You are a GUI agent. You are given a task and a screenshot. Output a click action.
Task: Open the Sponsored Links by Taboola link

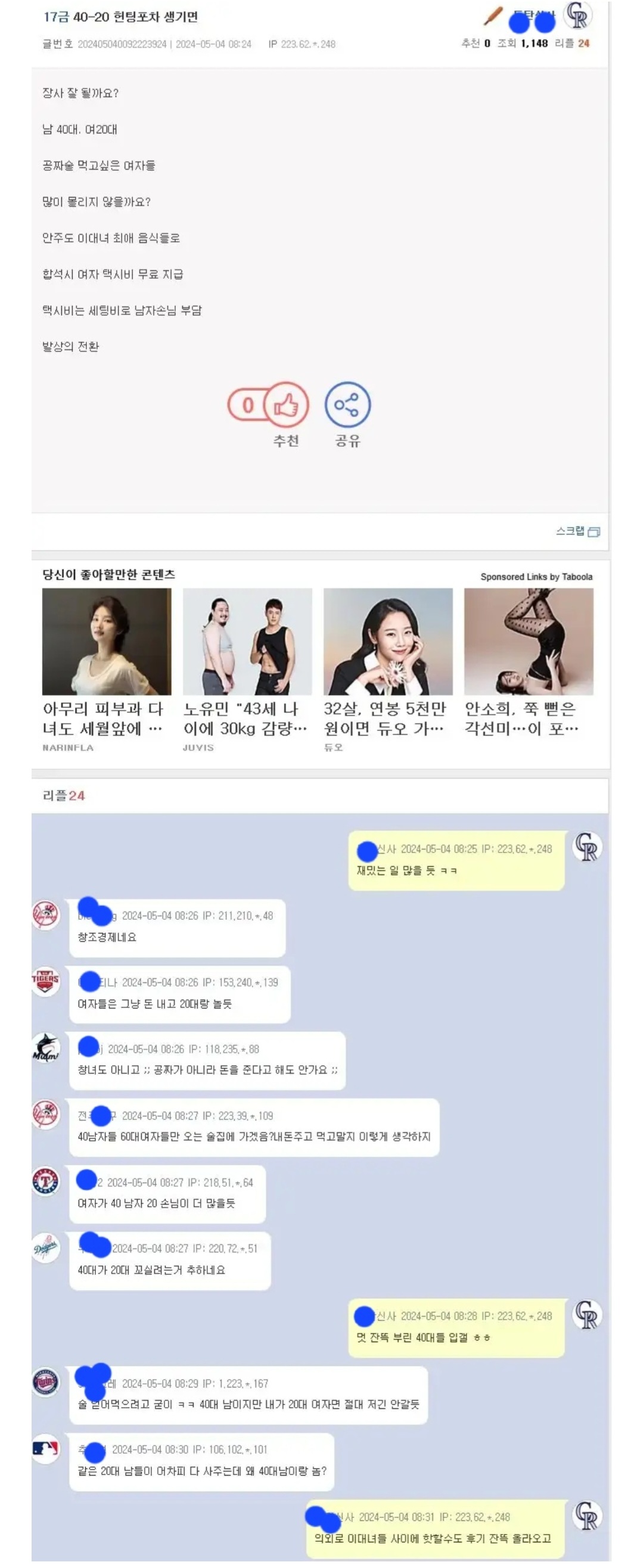536,577
